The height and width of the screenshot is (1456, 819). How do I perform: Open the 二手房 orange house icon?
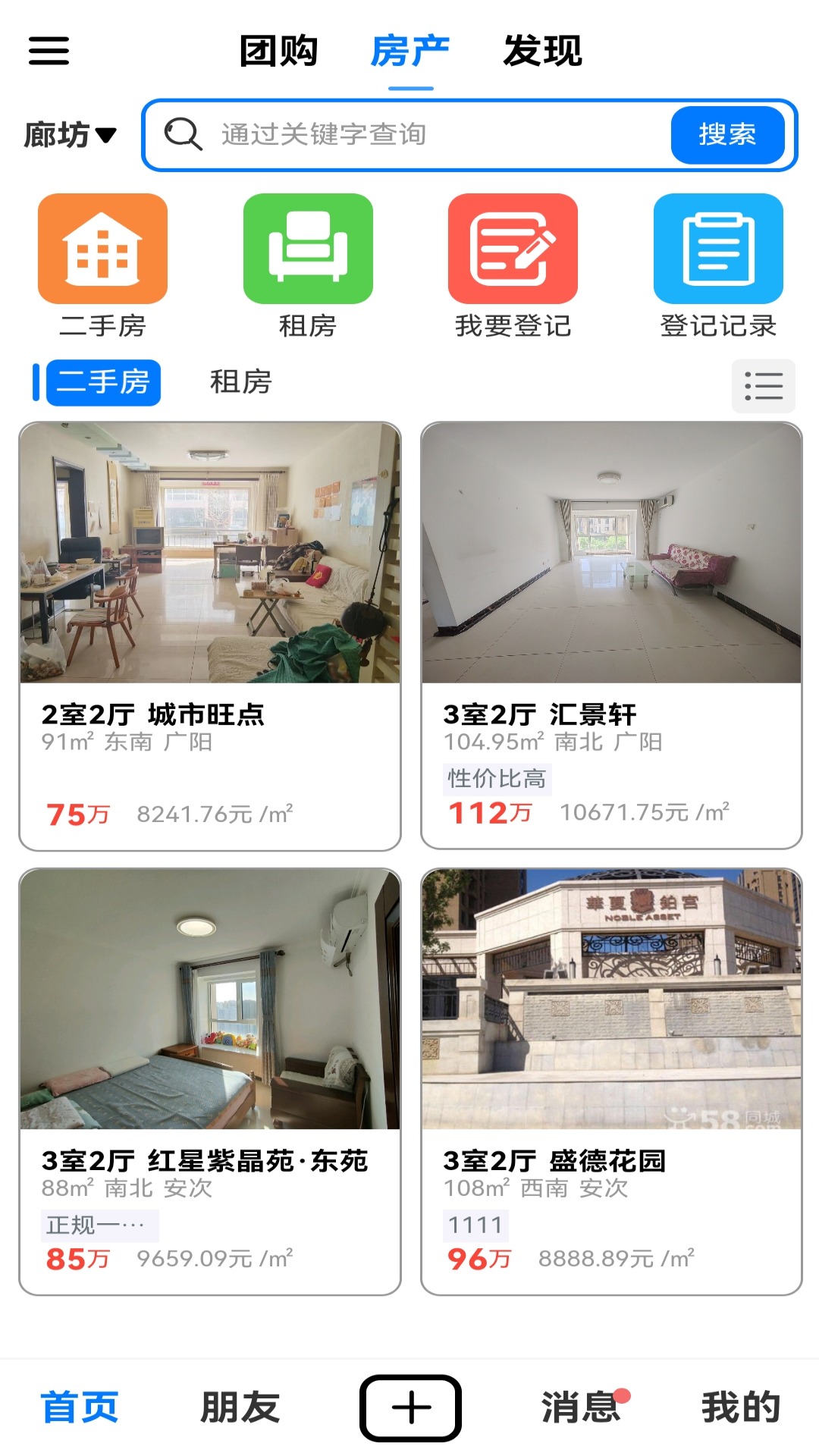pyautogui.click(x=102, y=249)
